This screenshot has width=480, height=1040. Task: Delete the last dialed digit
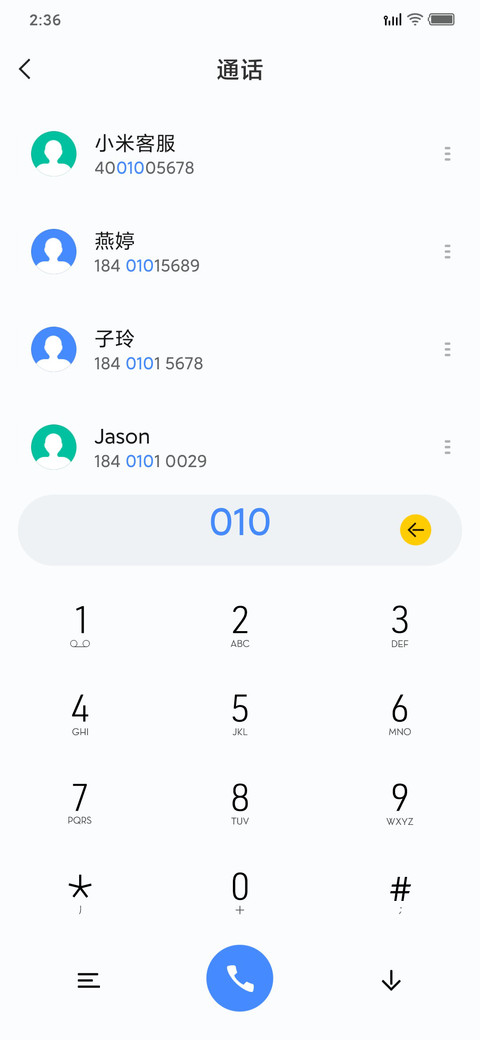pos(416,530)
